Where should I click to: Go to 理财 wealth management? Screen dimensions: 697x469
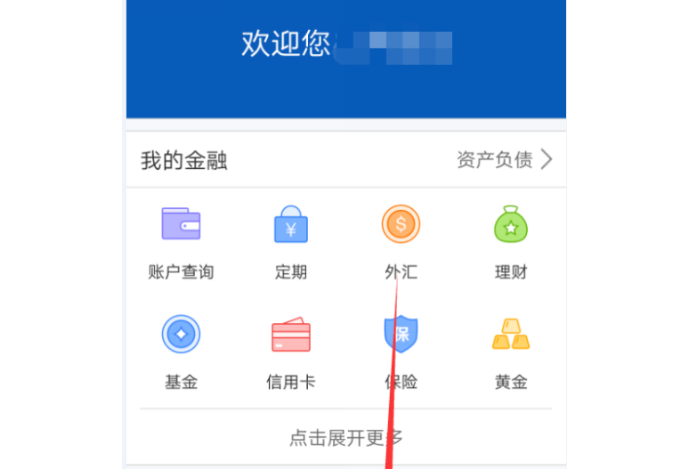[511, 241]
